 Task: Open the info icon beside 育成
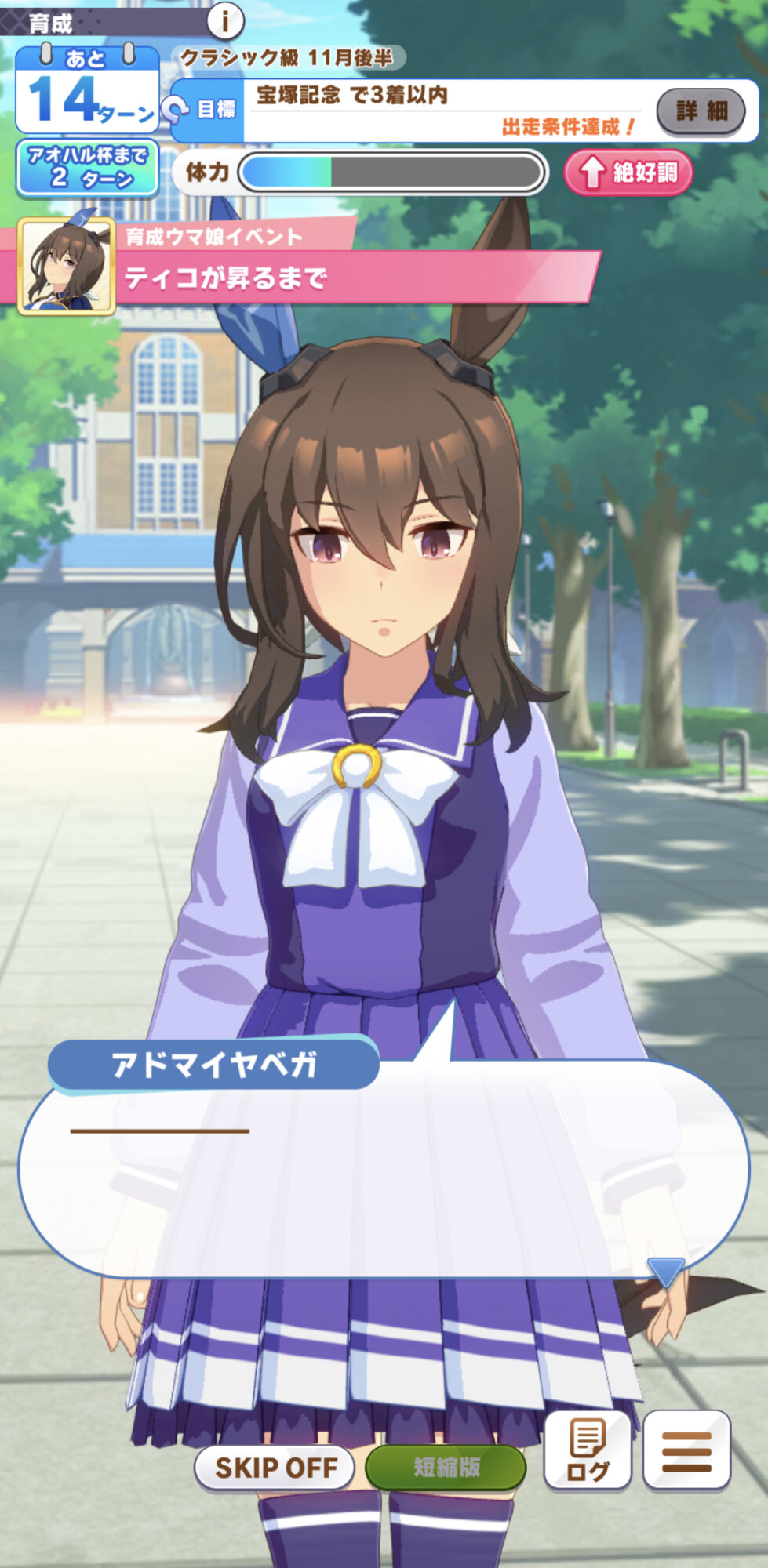point(225,21)
